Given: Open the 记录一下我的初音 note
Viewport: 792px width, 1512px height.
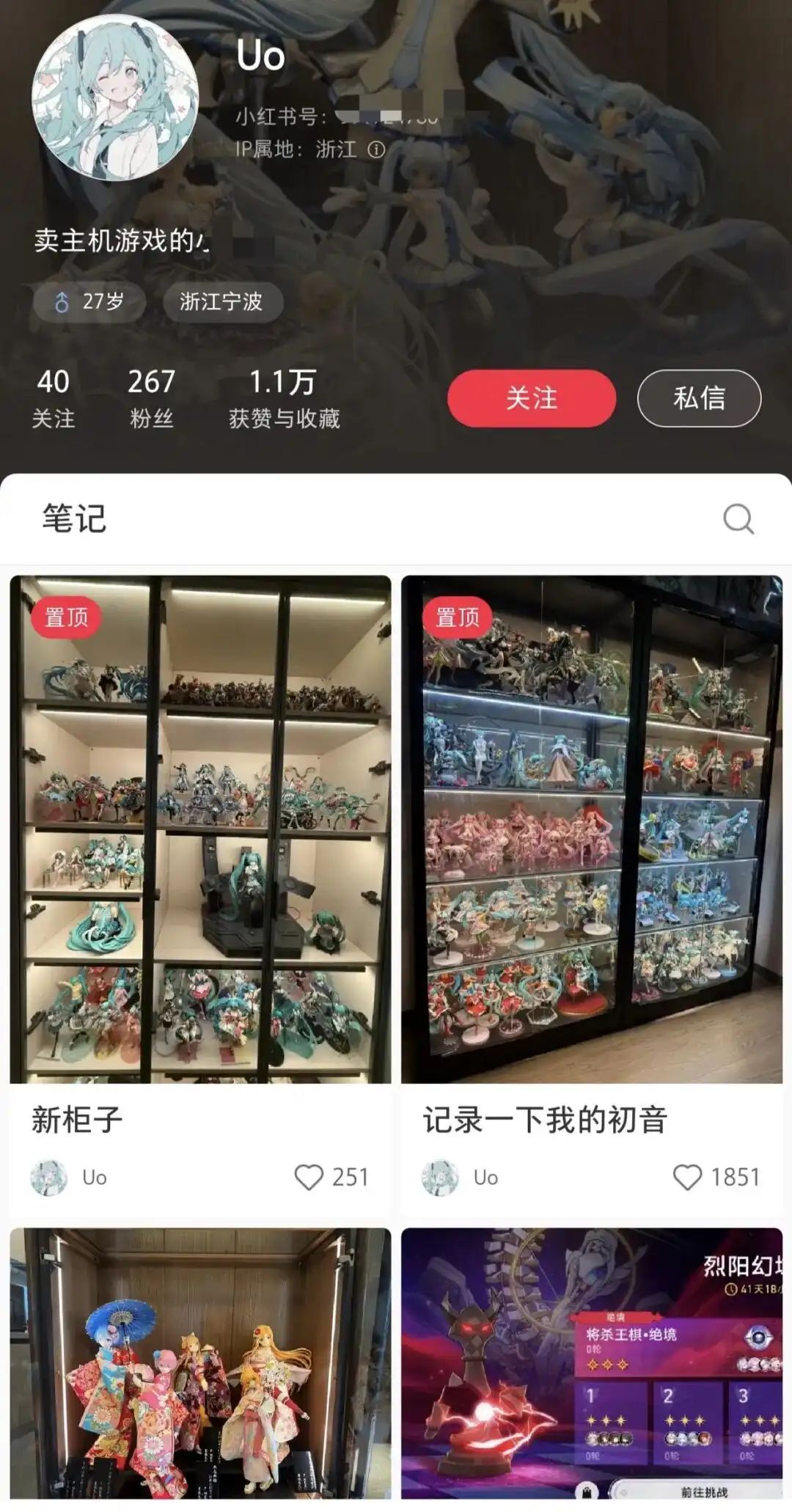Looking at the screenshot, I should pyautogui.click(x=591, y=829).
